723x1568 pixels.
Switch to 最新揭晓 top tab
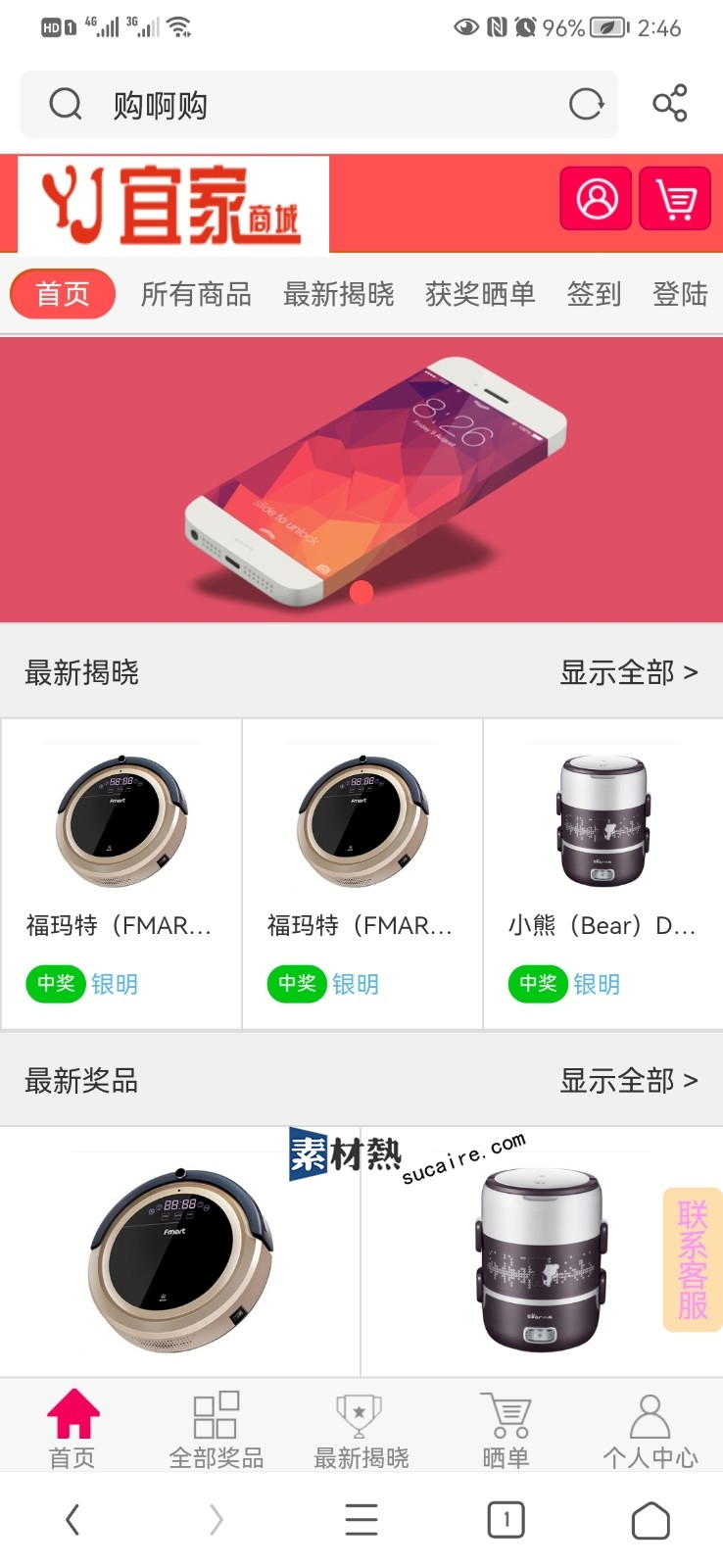pos(338,294)
